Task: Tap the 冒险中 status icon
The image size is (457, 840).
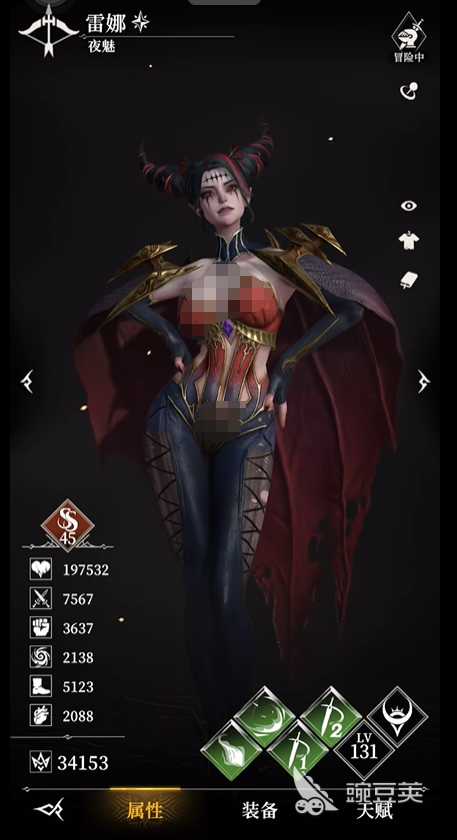Action: [409, 38]
